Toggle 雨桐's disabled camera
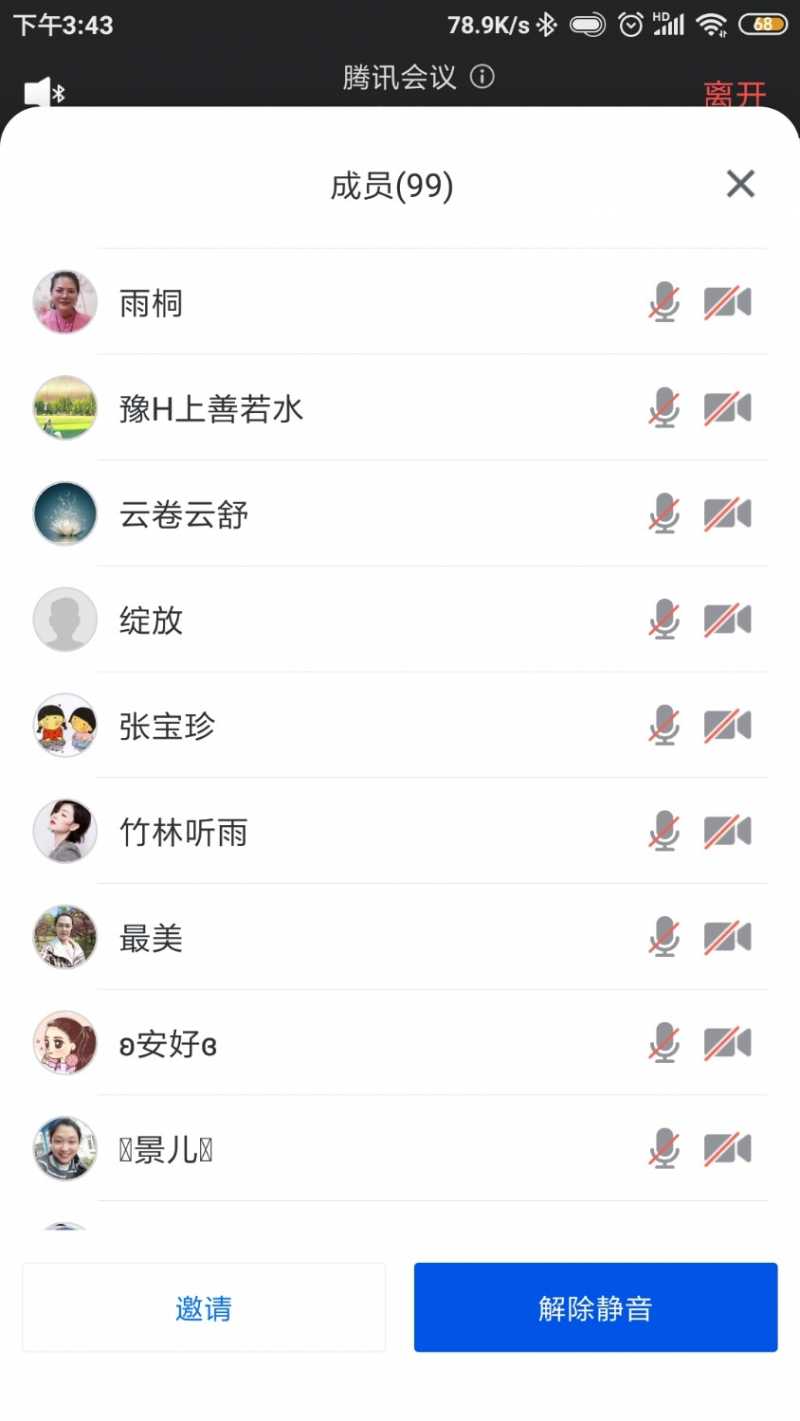 click(x=728, y=303)
